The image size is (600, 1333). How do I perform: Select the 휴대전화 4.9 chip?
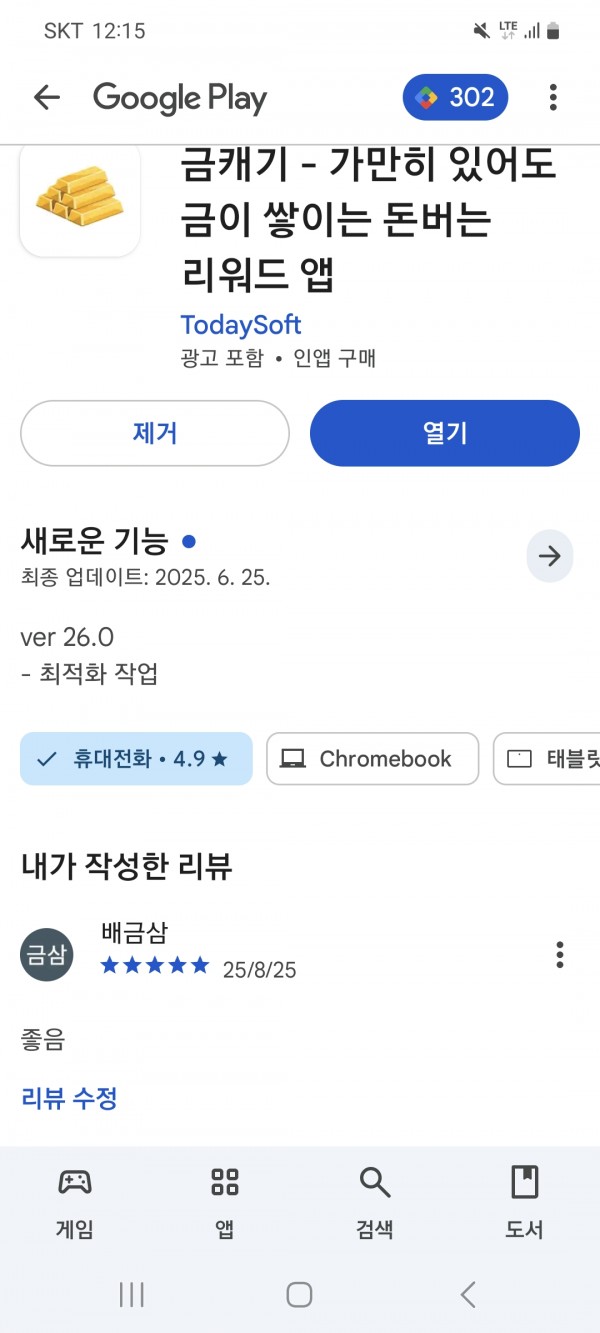136,759
